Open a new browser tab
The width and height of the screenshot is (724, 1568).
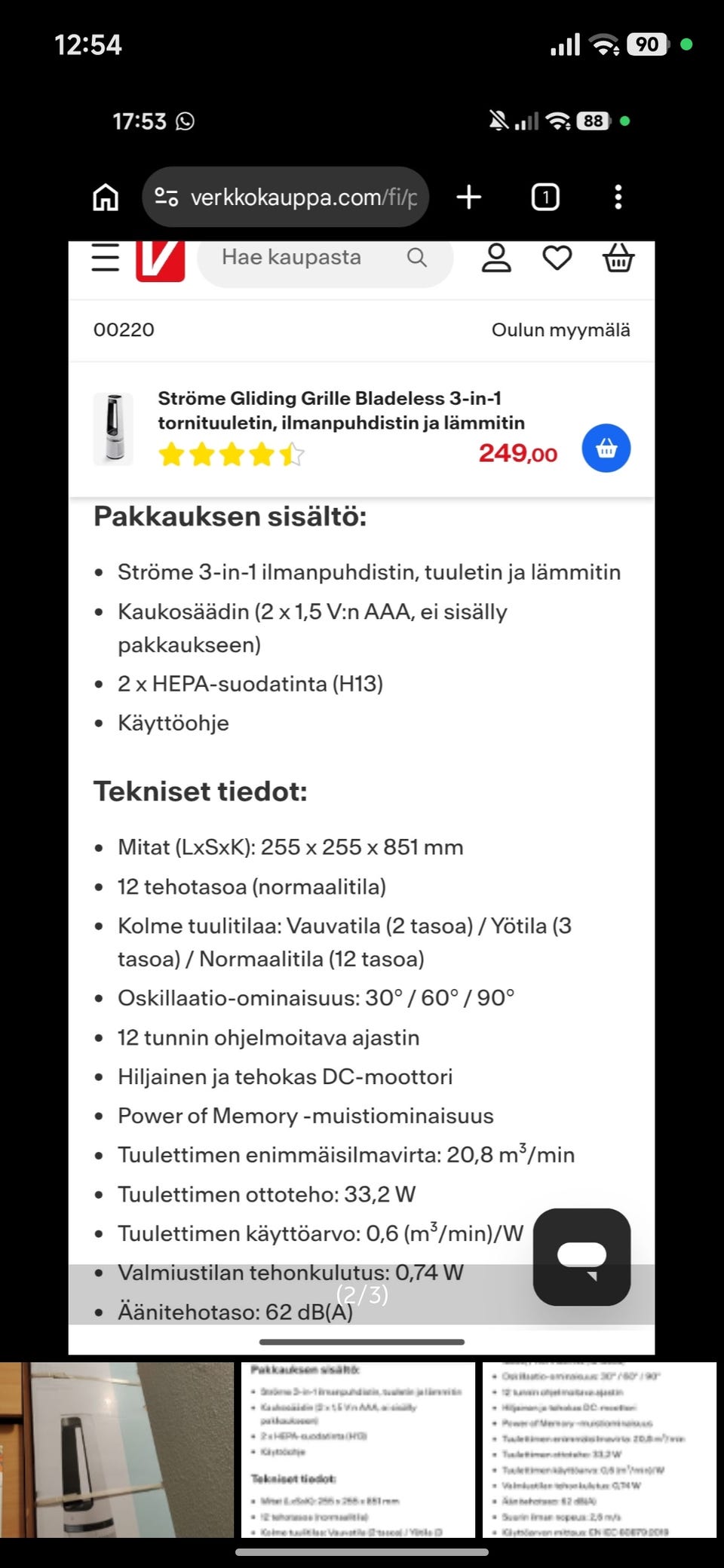click(468, 197)
